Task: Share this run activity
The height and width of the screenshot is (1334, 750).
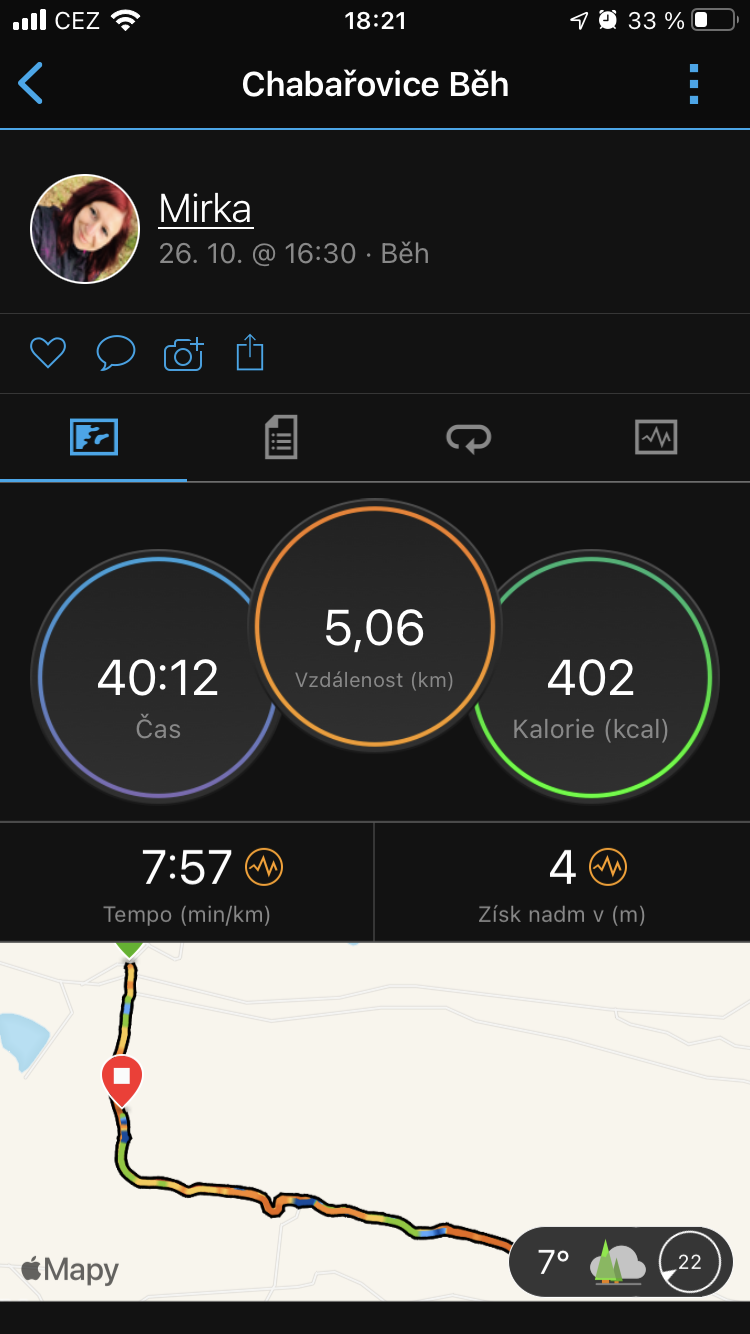Action: [x=250, y=352]
